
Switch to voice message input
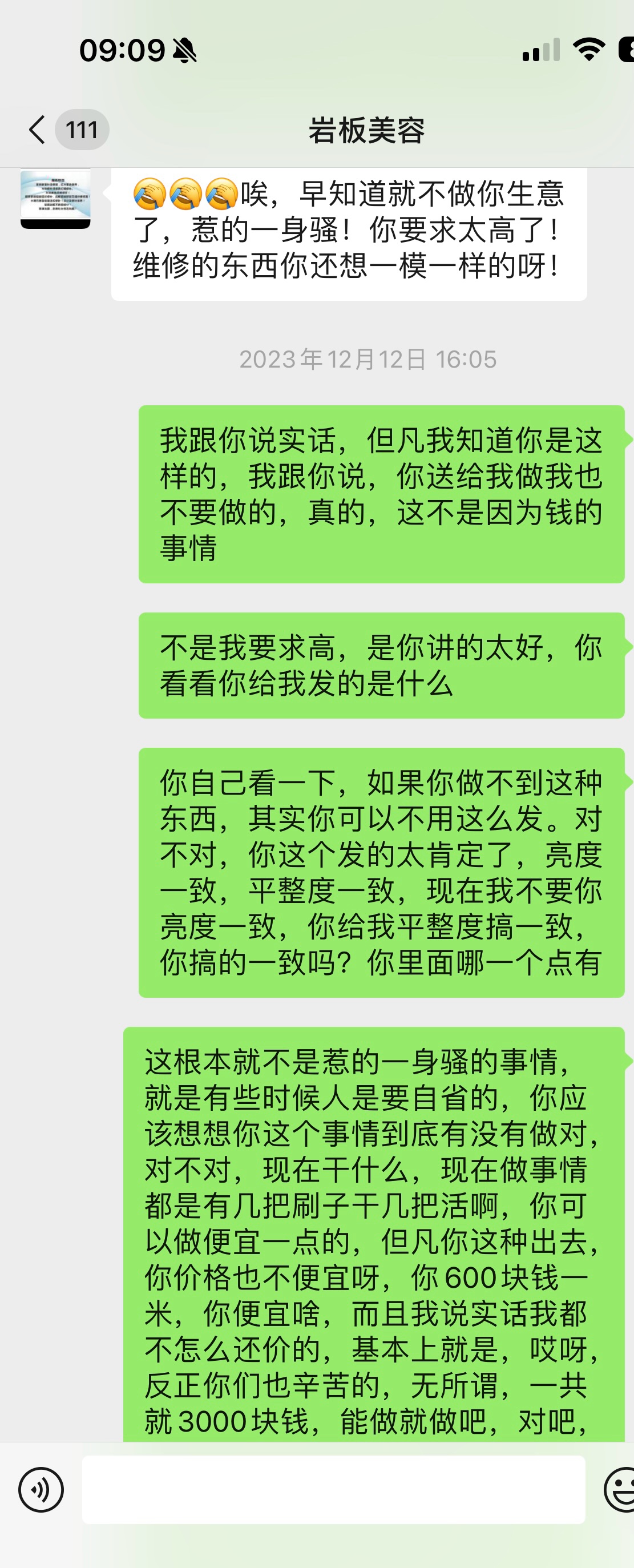click(x=41, y=1489)
